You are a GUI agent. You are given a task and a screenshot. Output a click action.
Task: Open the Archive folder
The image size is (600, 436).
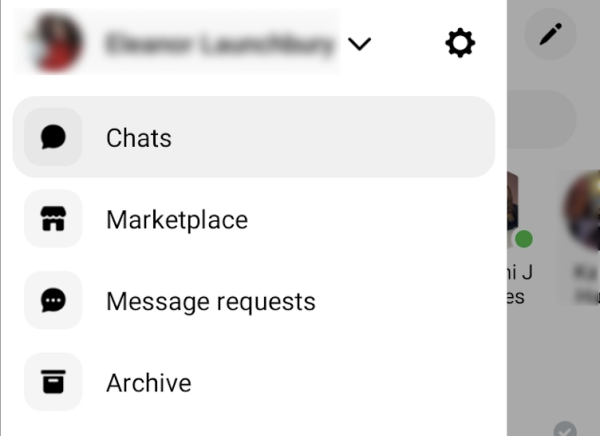point(148,383)
